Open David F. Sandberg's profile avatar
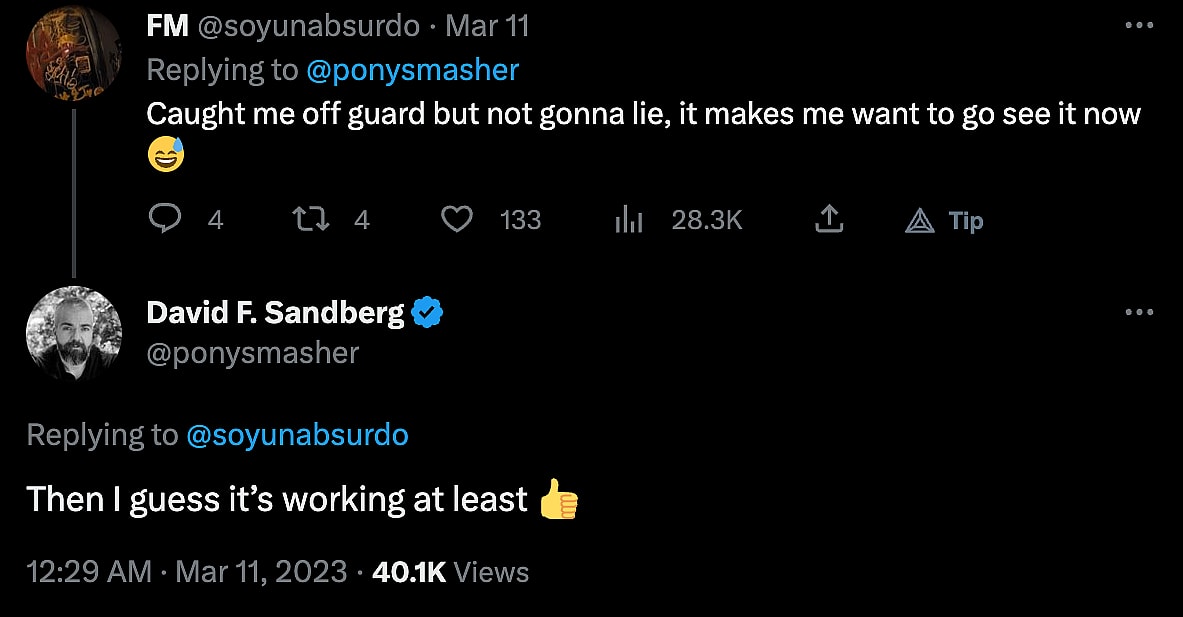This screenshot has width=1183, height=617. click(73, 334)
